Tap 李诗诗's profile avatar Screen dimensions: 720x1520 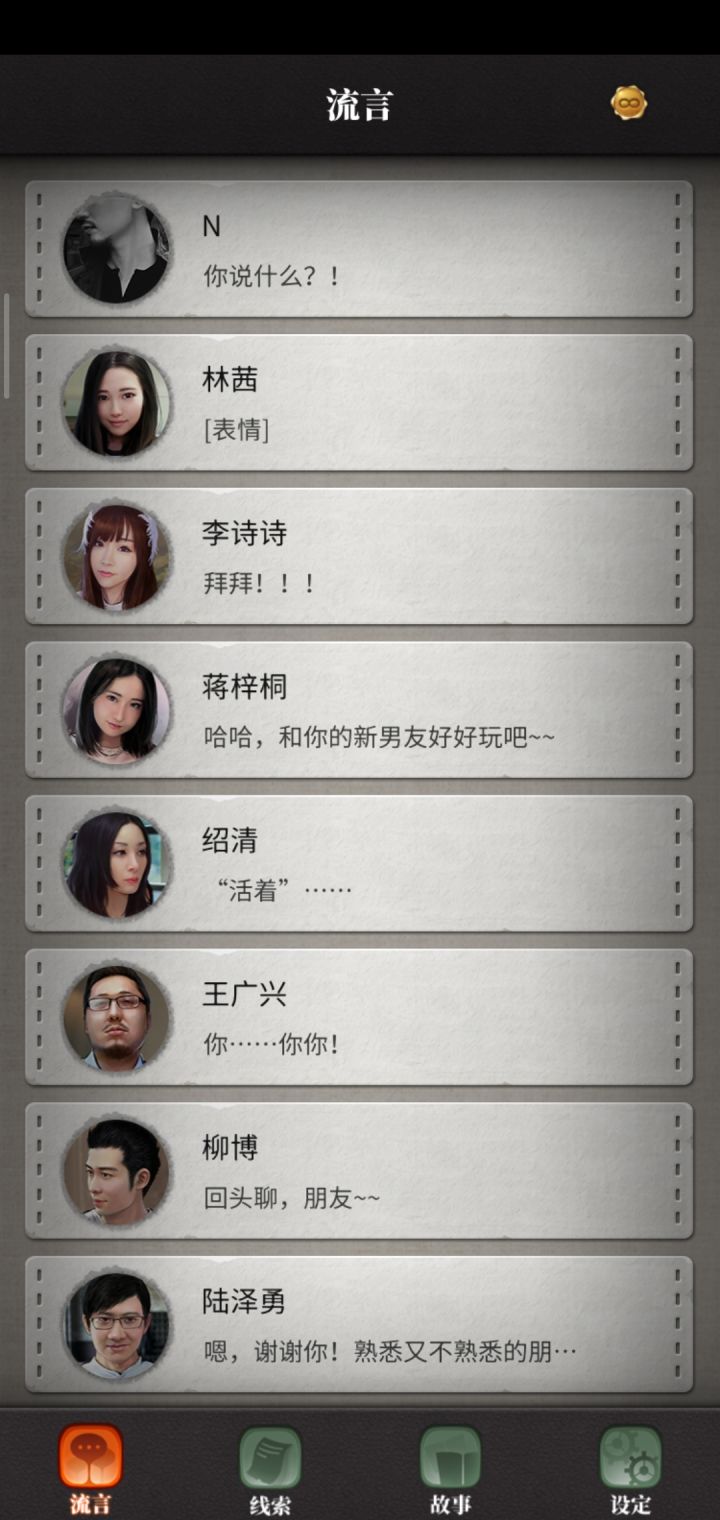pyautogui.click(x=115, y=557)
